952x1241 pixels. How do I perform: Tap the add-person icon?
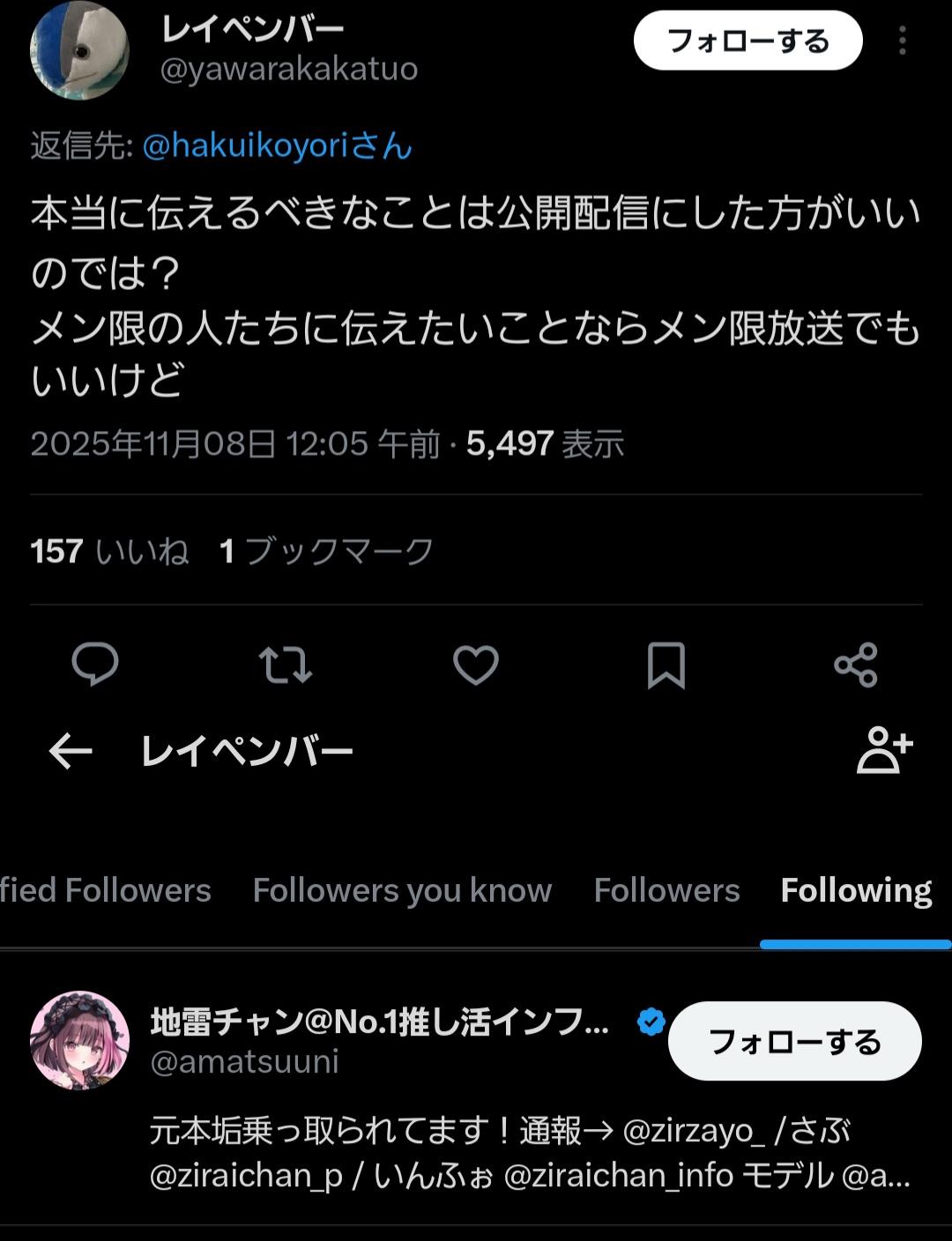pos(884,751)
